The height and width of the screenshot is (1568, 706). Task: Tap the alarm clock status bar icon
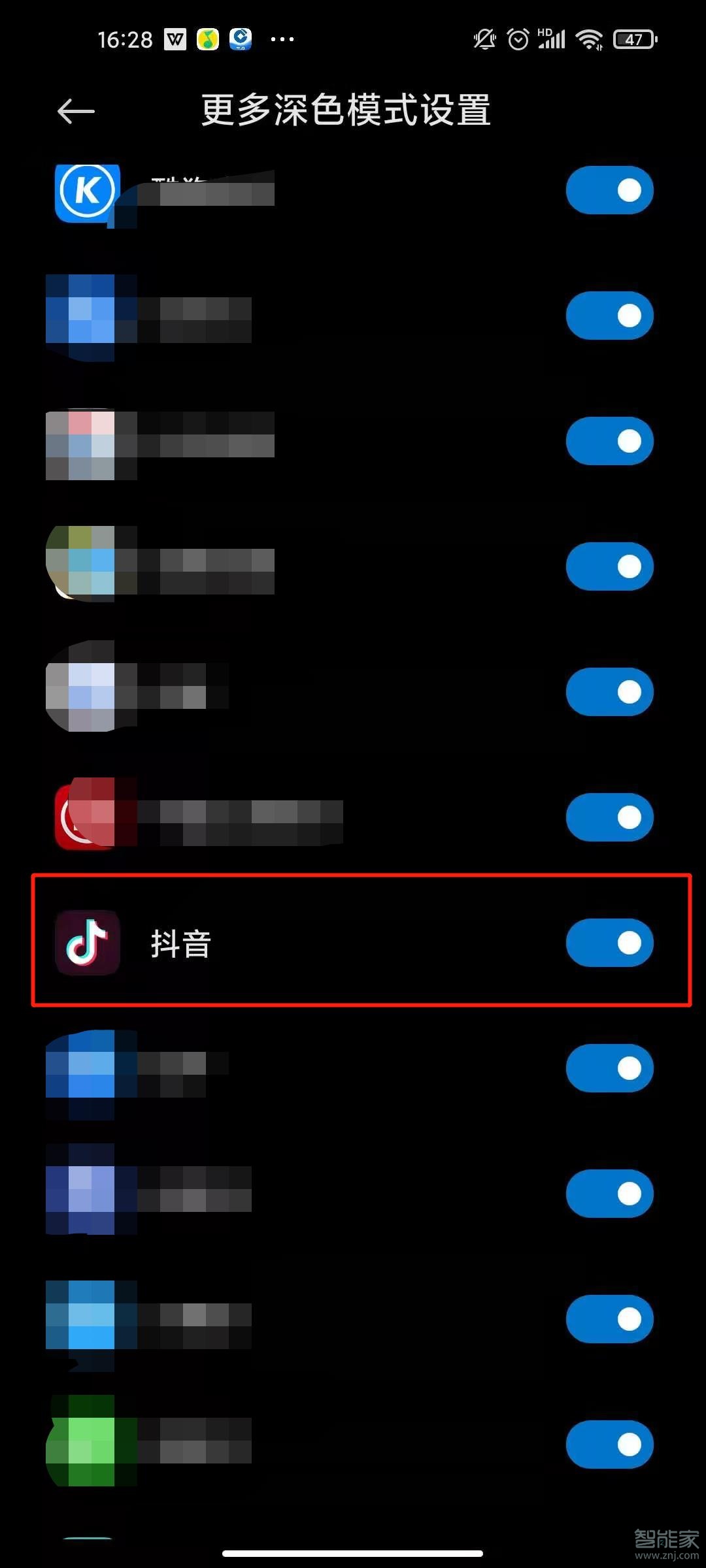(516, 39)
